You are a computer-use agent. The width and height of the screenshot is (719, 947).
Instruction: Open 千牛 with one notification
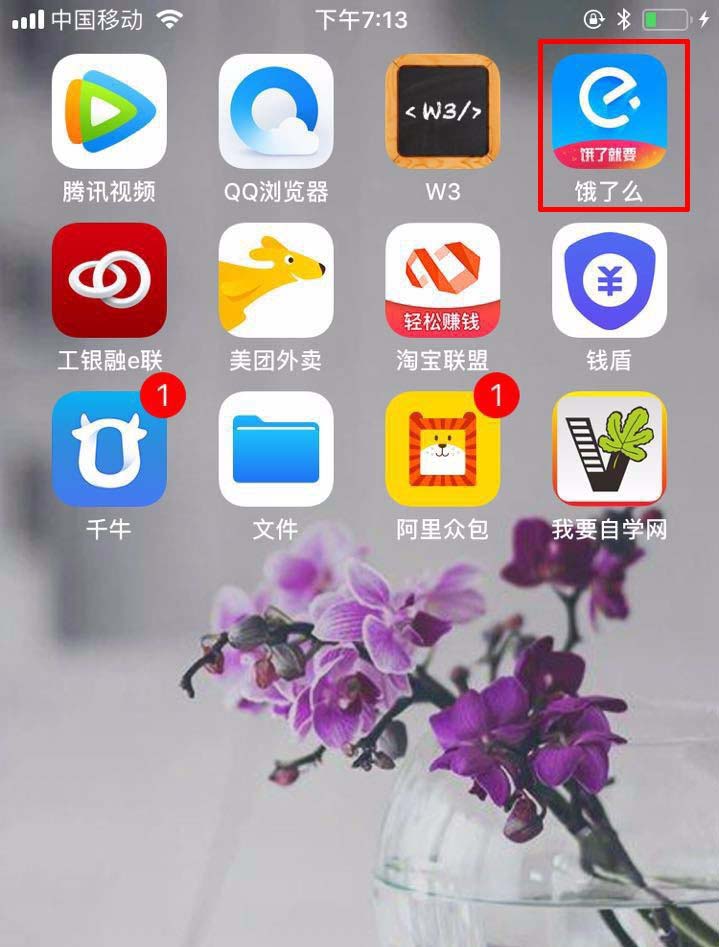(109, 449)
